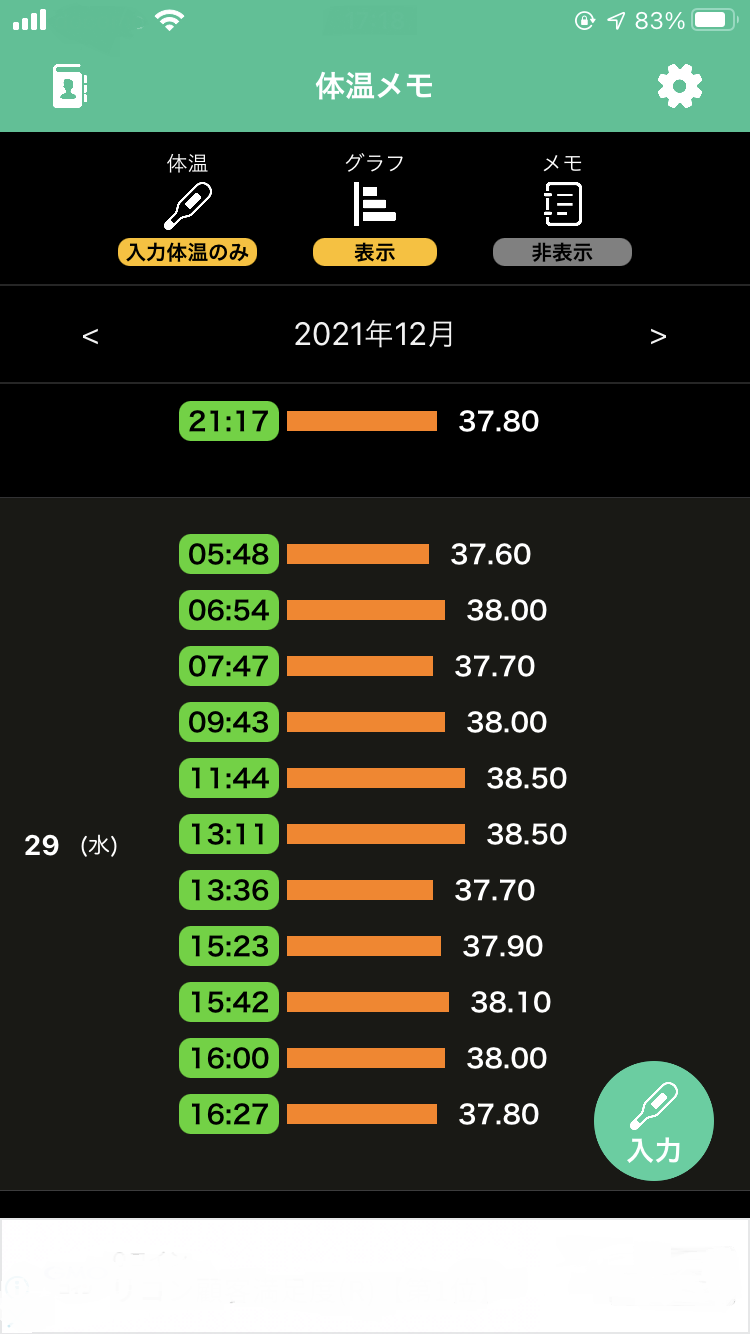
Task: Go to the next month
Action: (x=658, y=336)
